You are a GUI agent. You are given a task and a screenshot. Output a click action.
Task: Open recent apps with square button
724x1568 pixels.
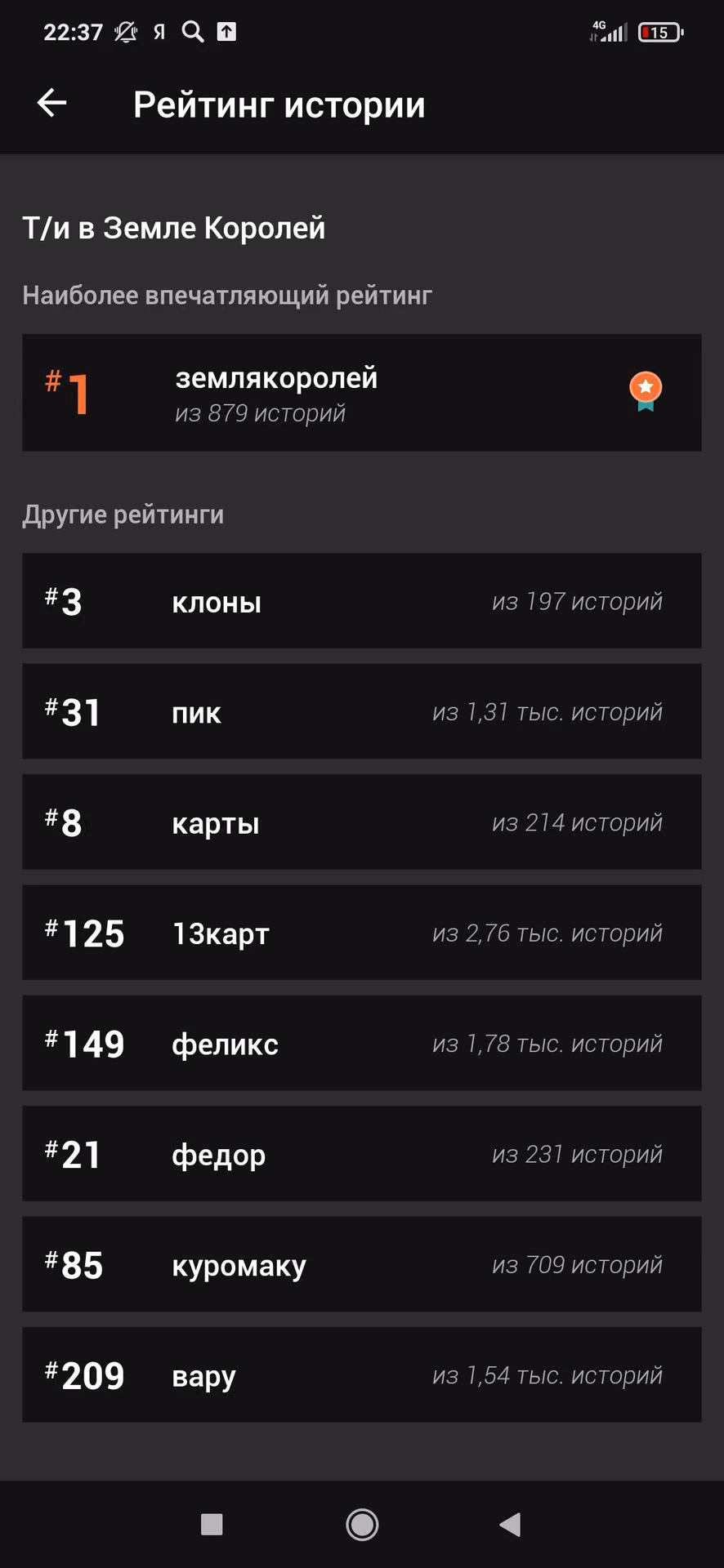[212, 1524]
